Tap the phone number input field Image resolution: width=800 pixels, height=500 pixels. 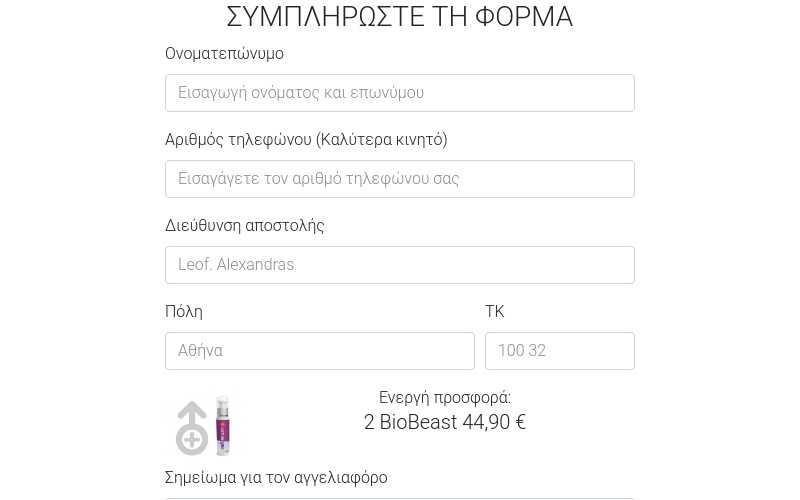pos(399,179)
